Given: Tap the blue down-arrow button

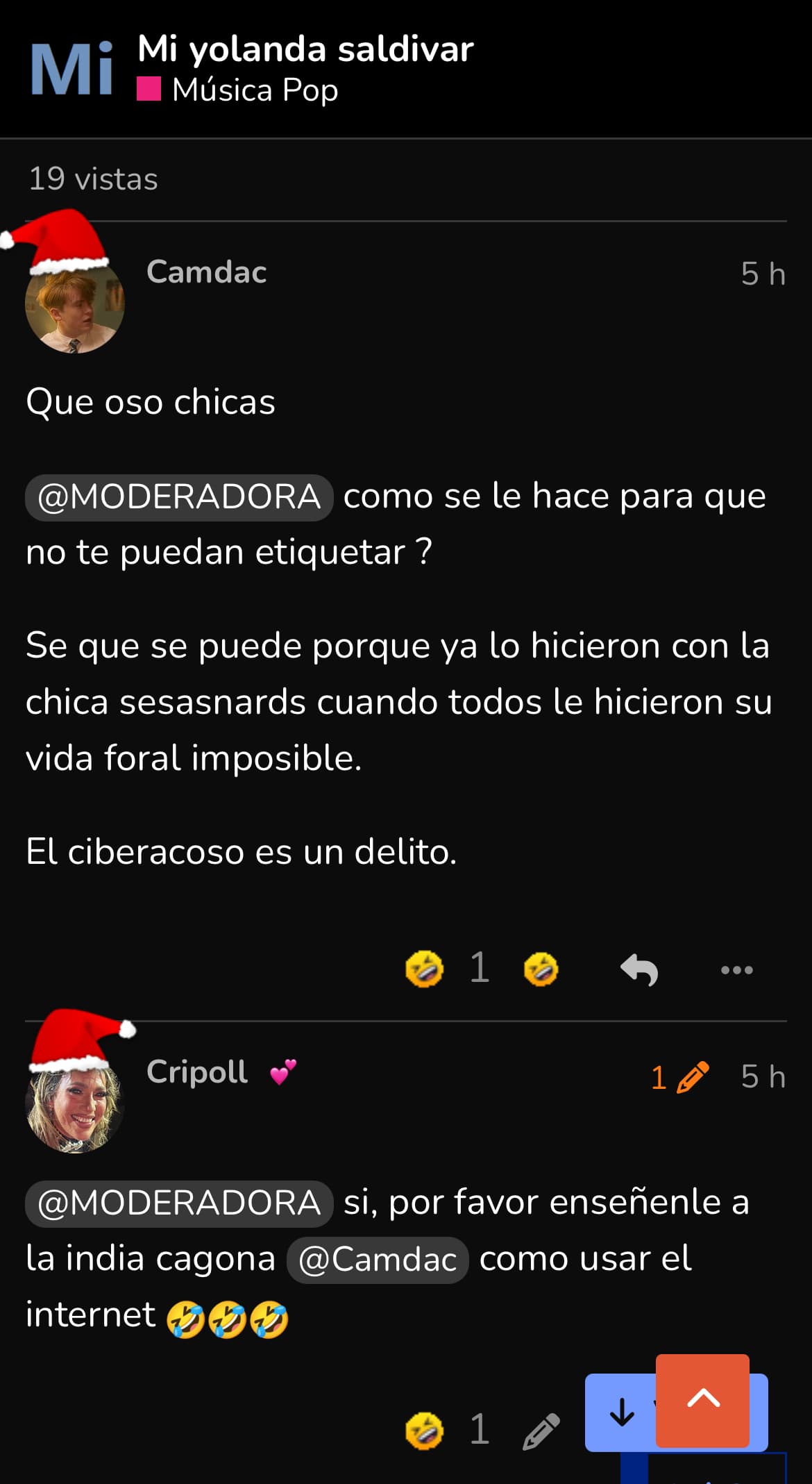Looking at the screenshot, I should (x=620, y=1412).
